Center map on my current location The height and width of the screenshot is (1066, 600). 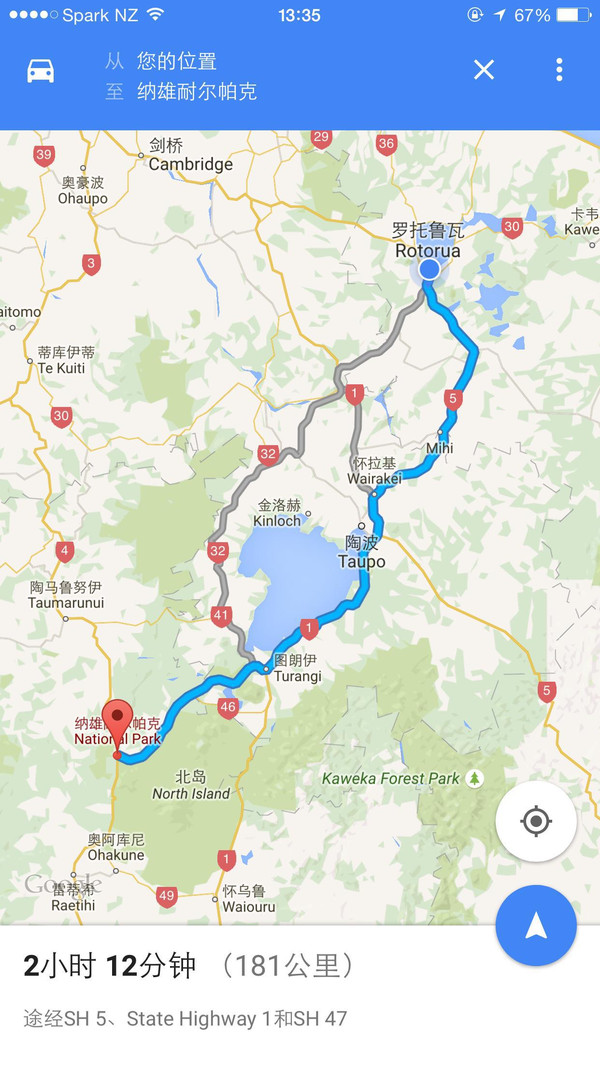point(536,822)
